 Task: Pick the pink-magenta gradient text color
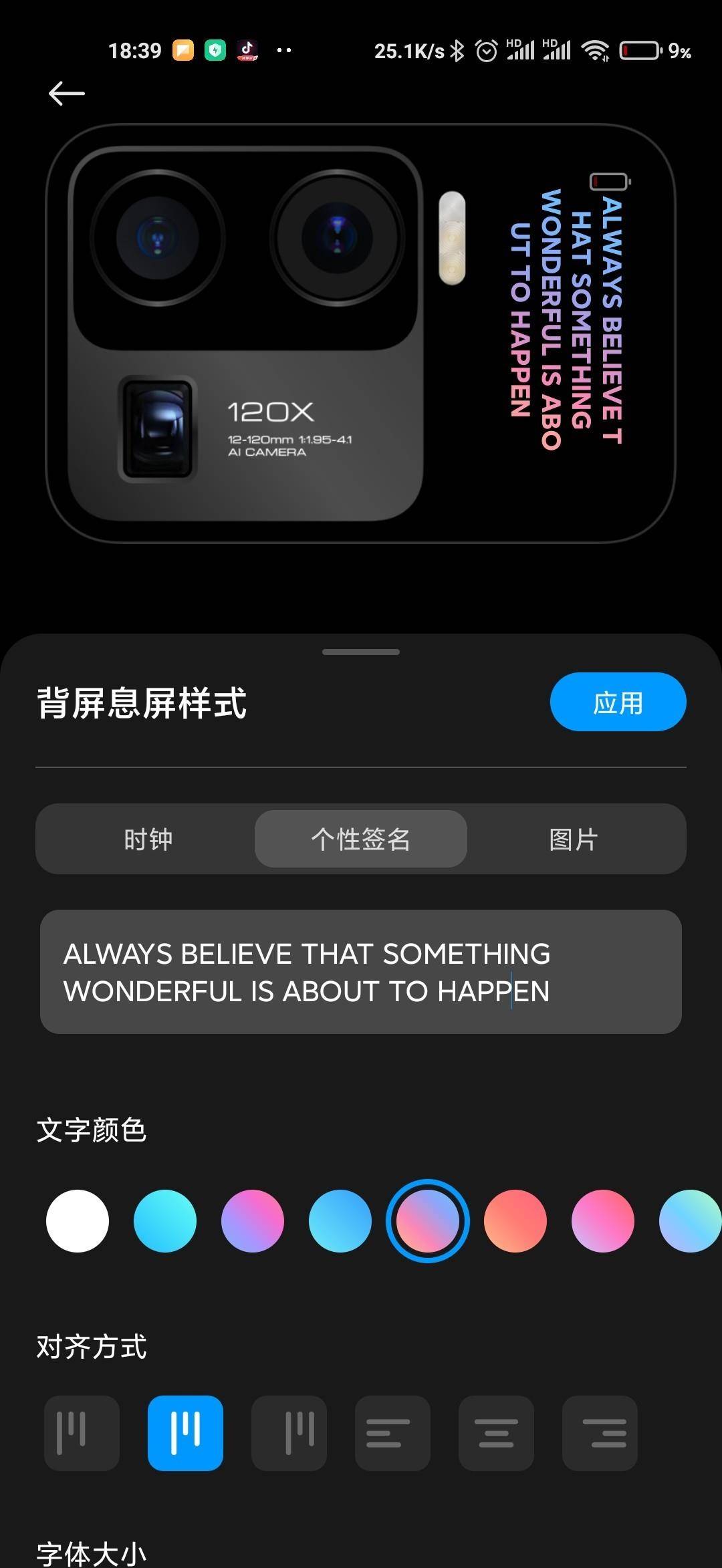click(x=603, y=1221)
